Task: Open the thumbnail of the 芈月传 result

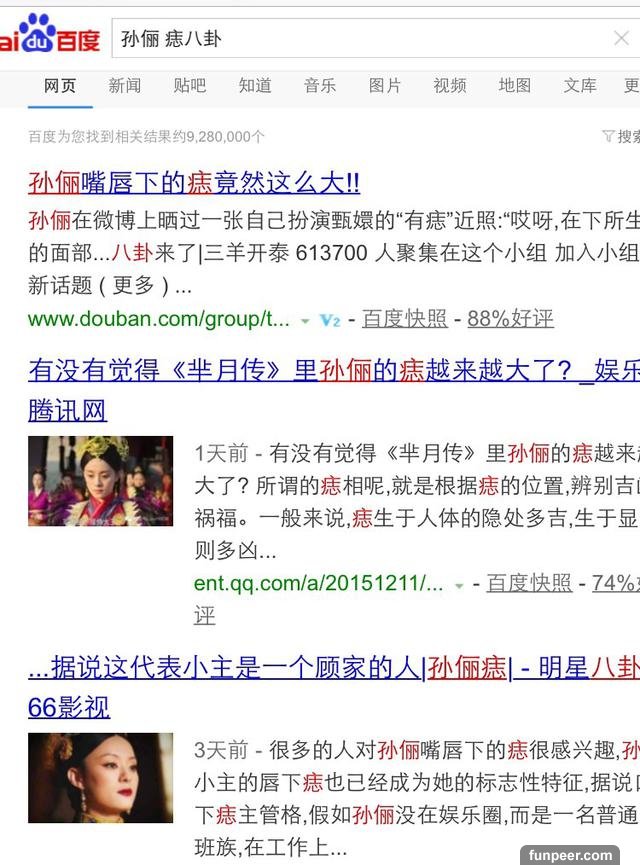Action: 100,481
